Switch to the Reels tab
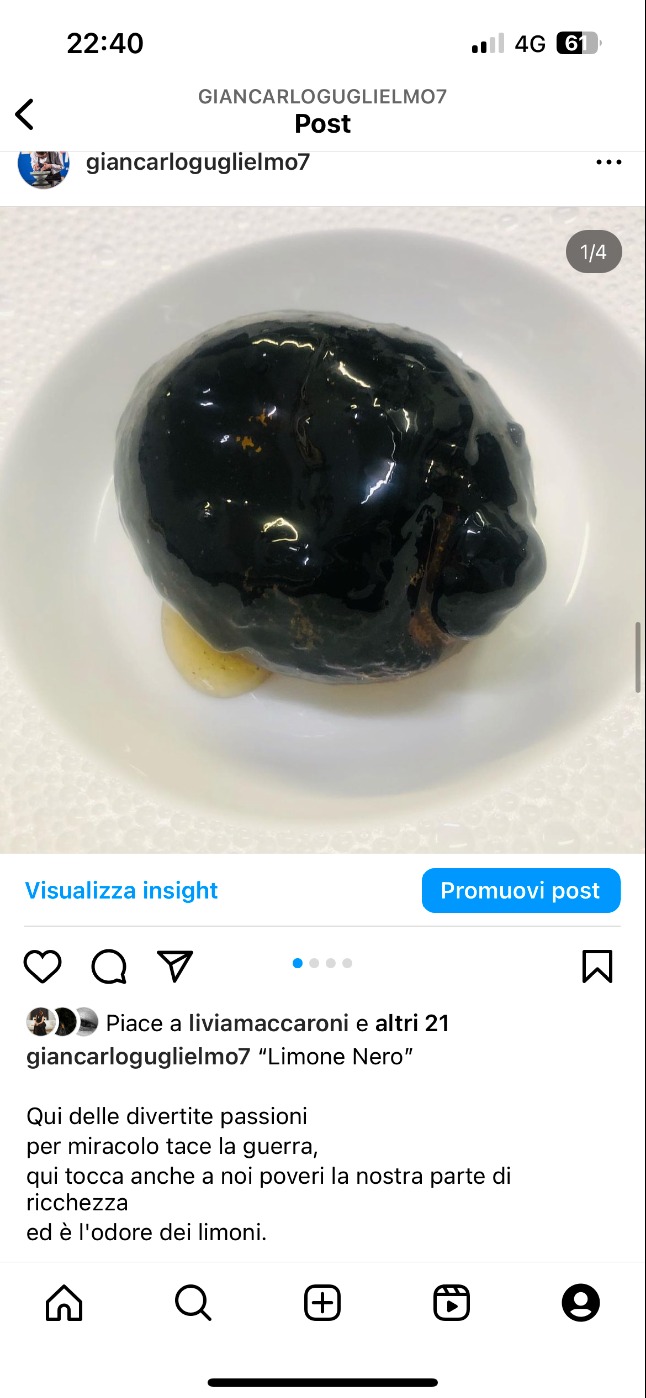Viewport: 646px width, 1398px height. click(x=451, y=1303)
